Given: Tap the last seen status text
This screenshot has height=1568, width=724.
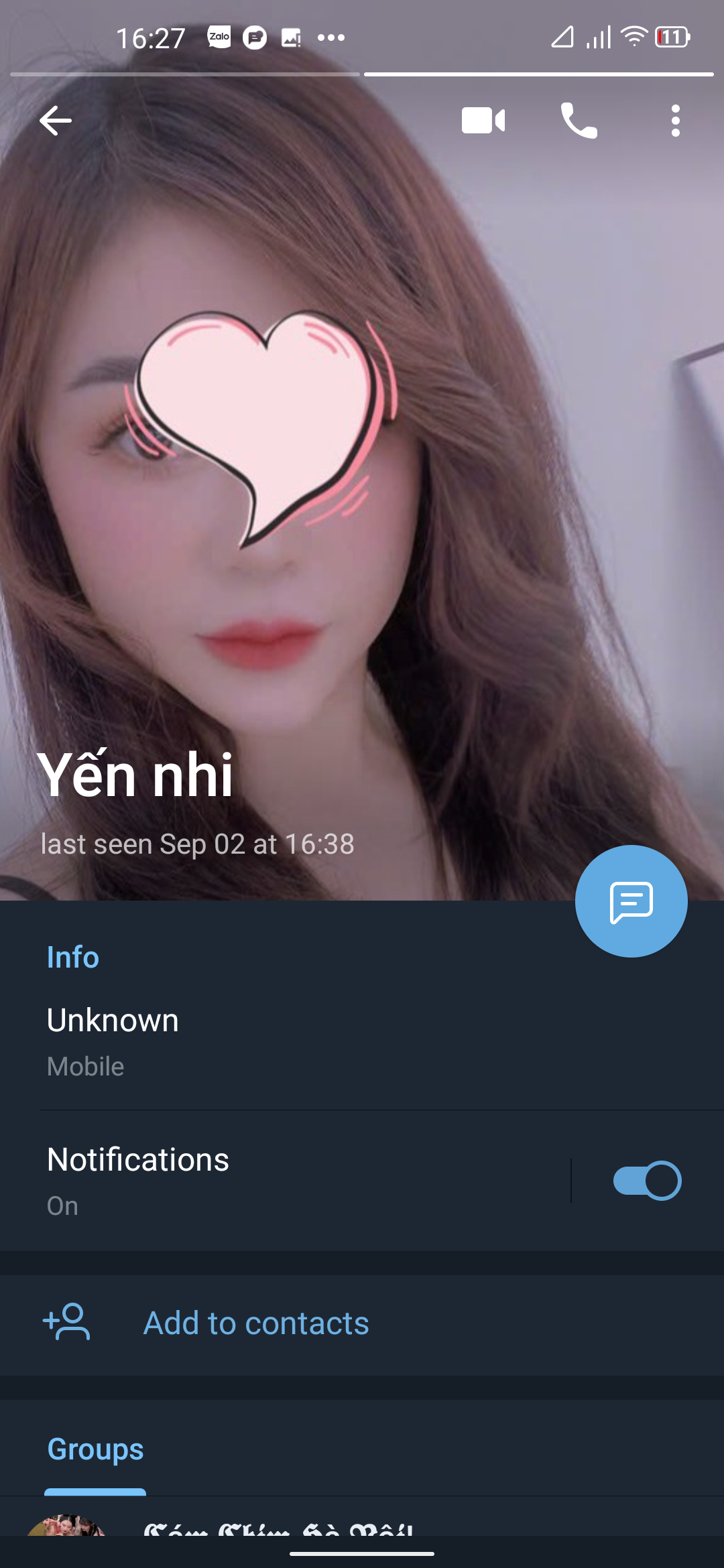Looking at the screenshot, I should pos(197,843).
